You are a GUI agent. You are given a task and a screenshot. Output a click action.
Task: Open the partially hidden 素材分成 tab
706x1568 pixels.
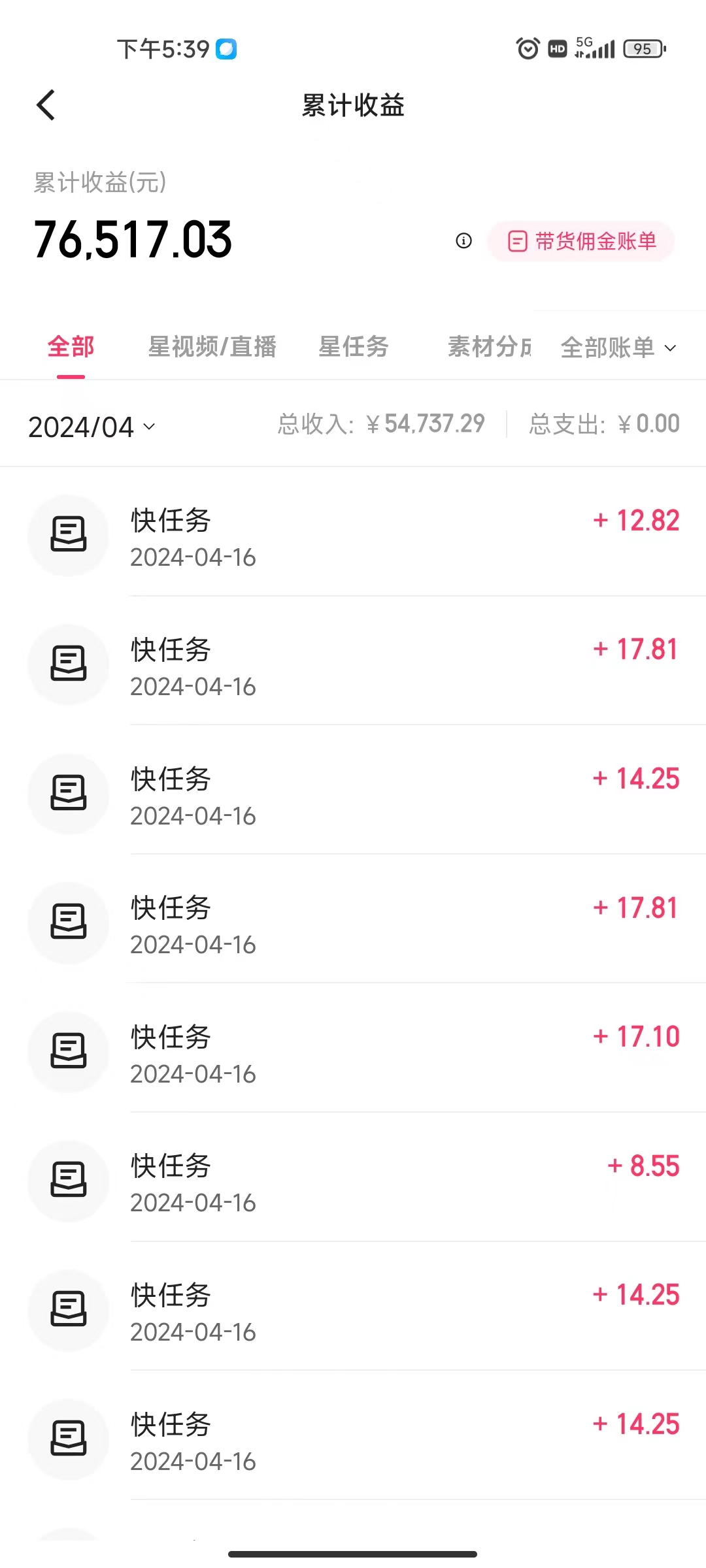(489, 346)
